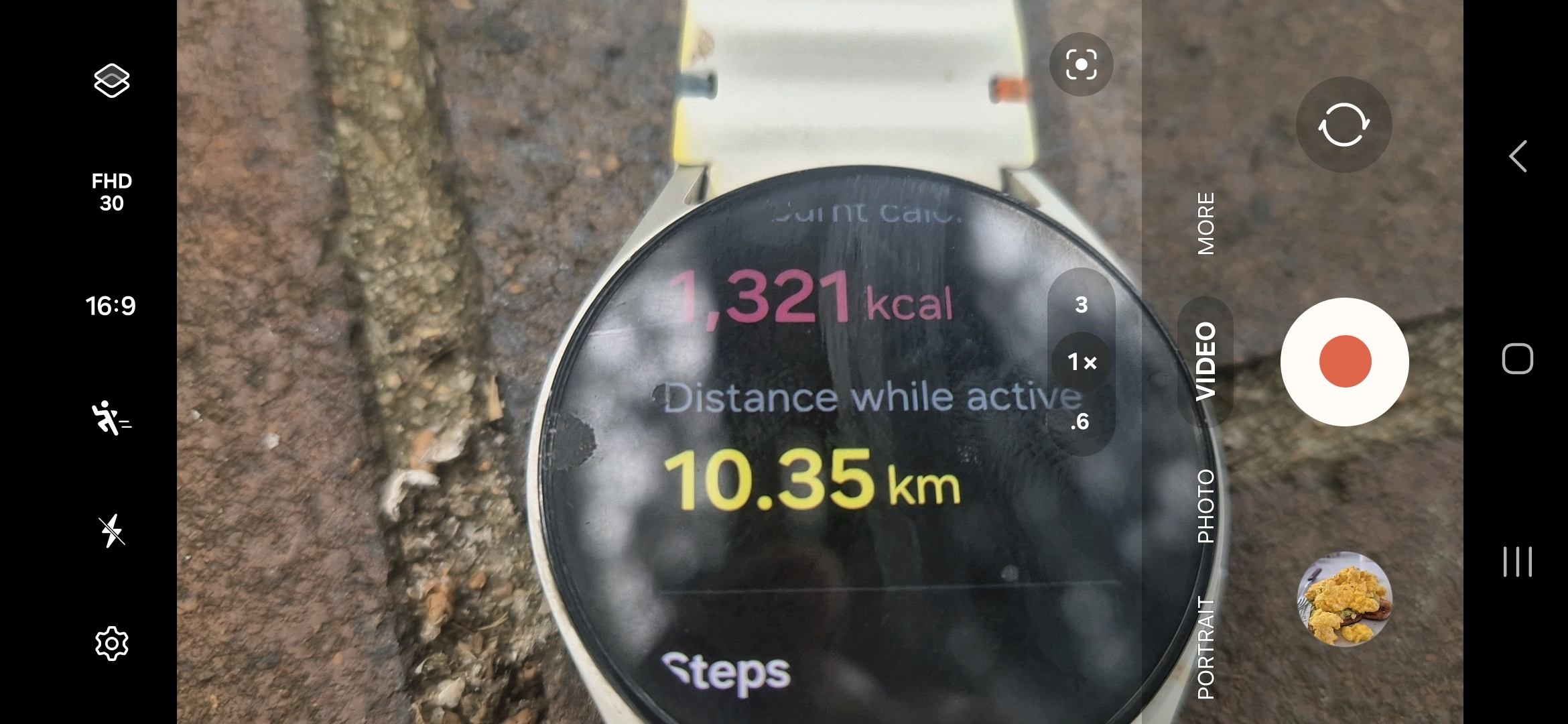This screenshot has height=724, width=1568.
Task: Switch between front and rear camera
Action: pyautogui.click(x=1344, y=125)
